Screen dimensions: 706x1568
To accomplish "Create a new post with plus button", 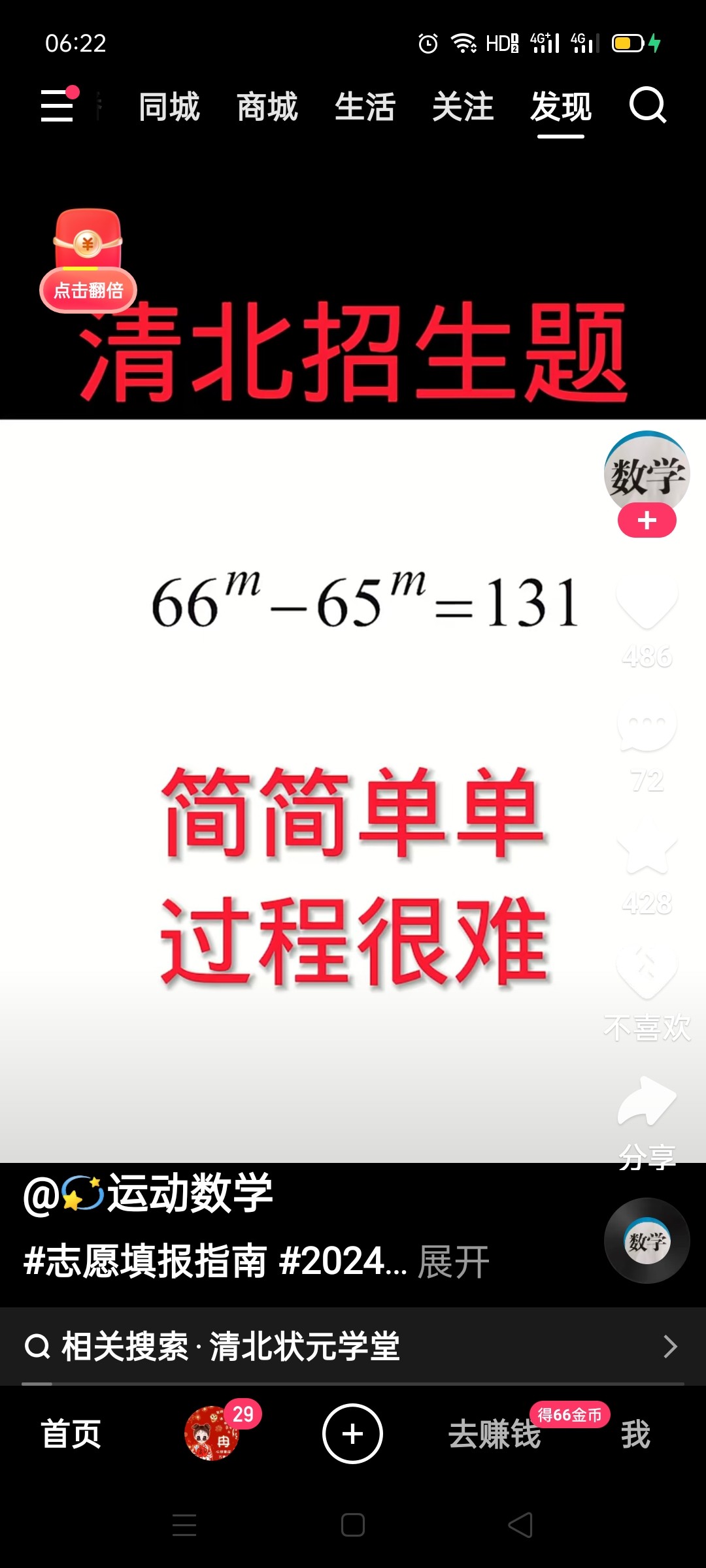I will [353, 1434].
